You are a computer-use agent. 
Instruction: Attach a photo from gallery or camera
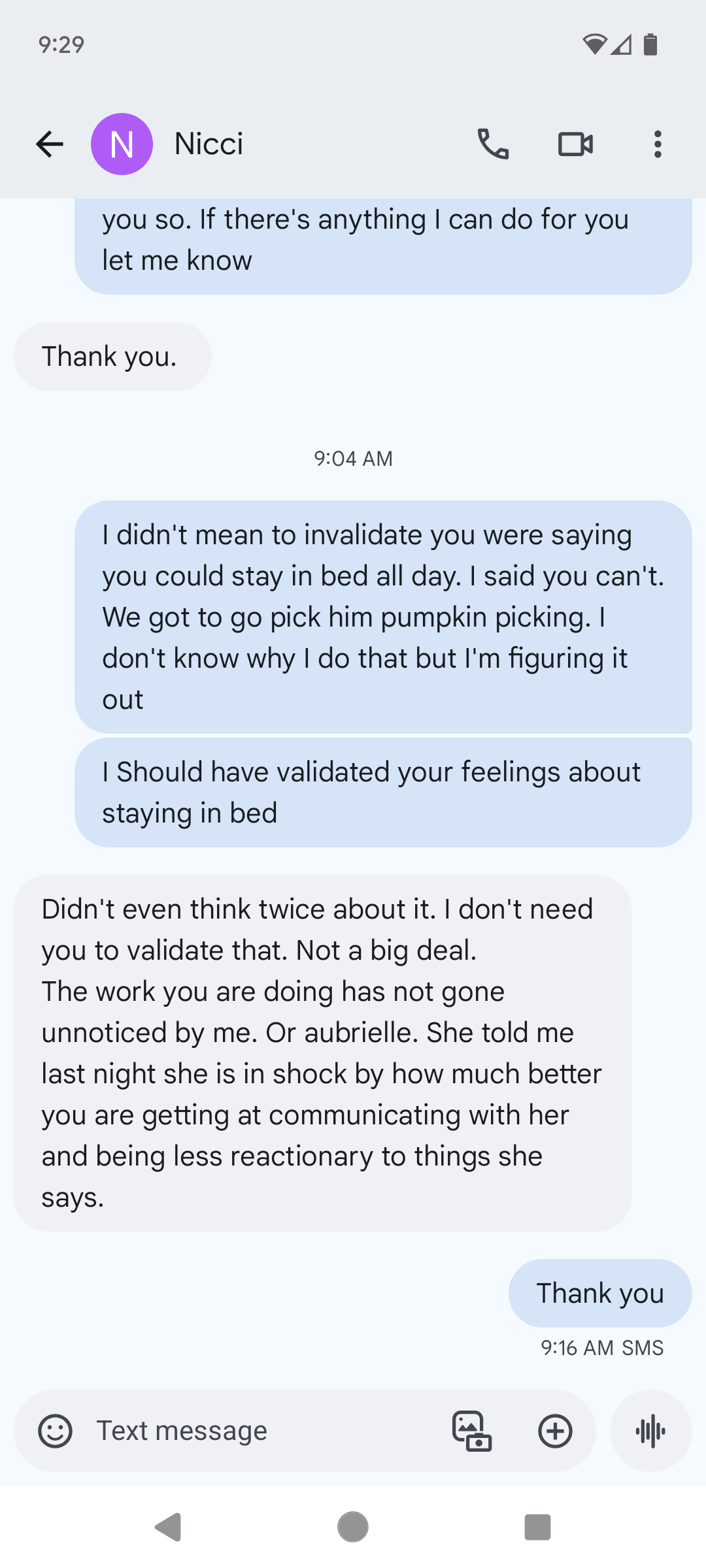472,1431
